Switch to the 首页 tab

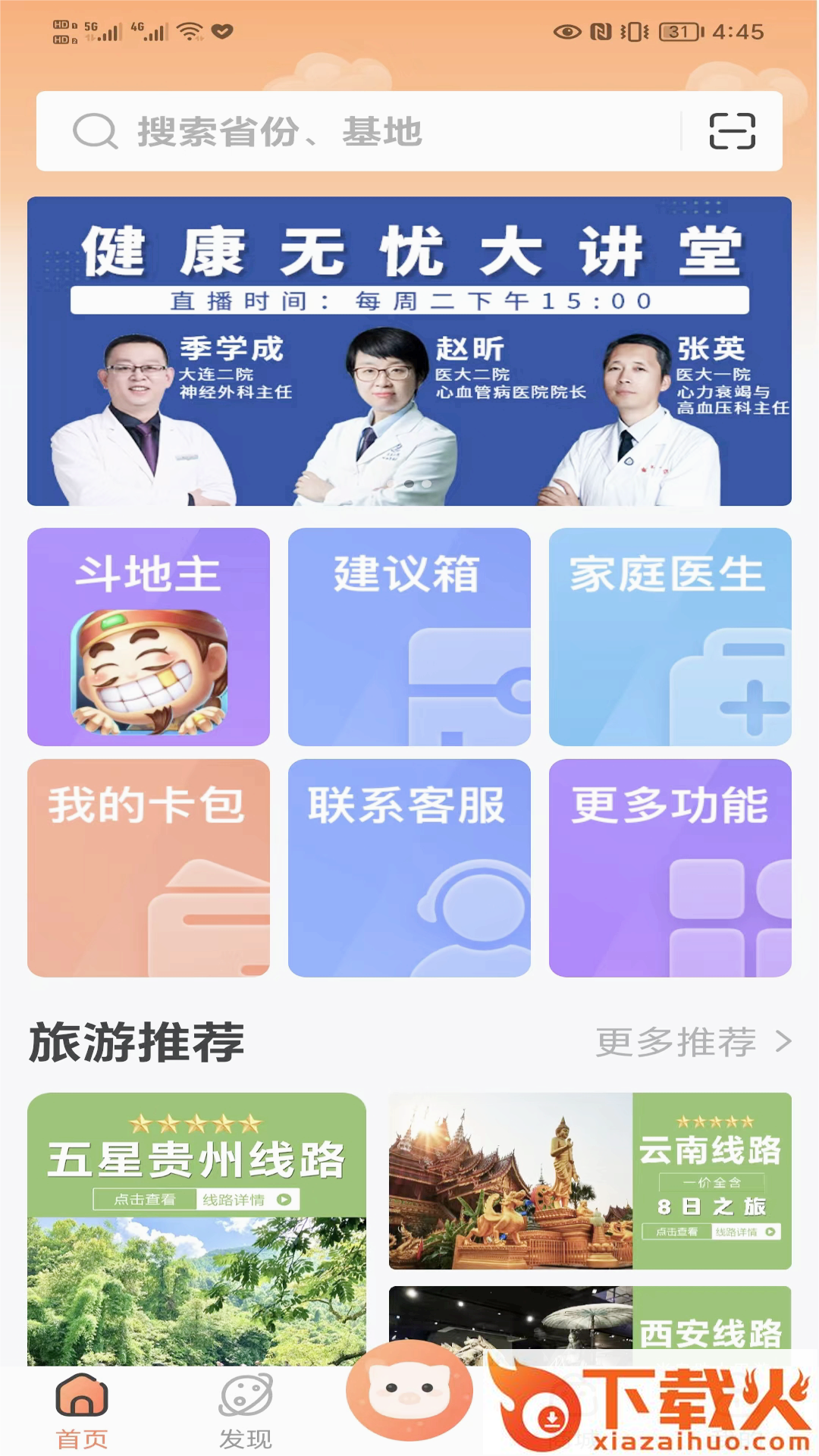[x=82, y=1410]
